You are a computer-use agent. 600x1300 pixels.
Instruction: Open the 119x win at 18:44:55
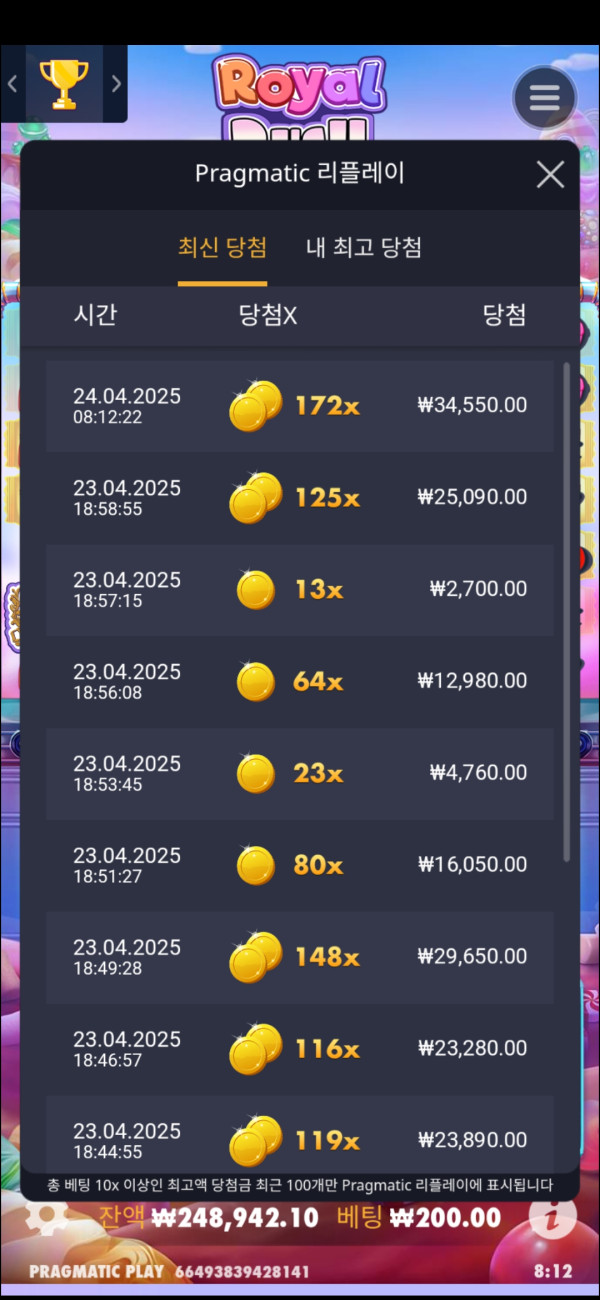300,1138
